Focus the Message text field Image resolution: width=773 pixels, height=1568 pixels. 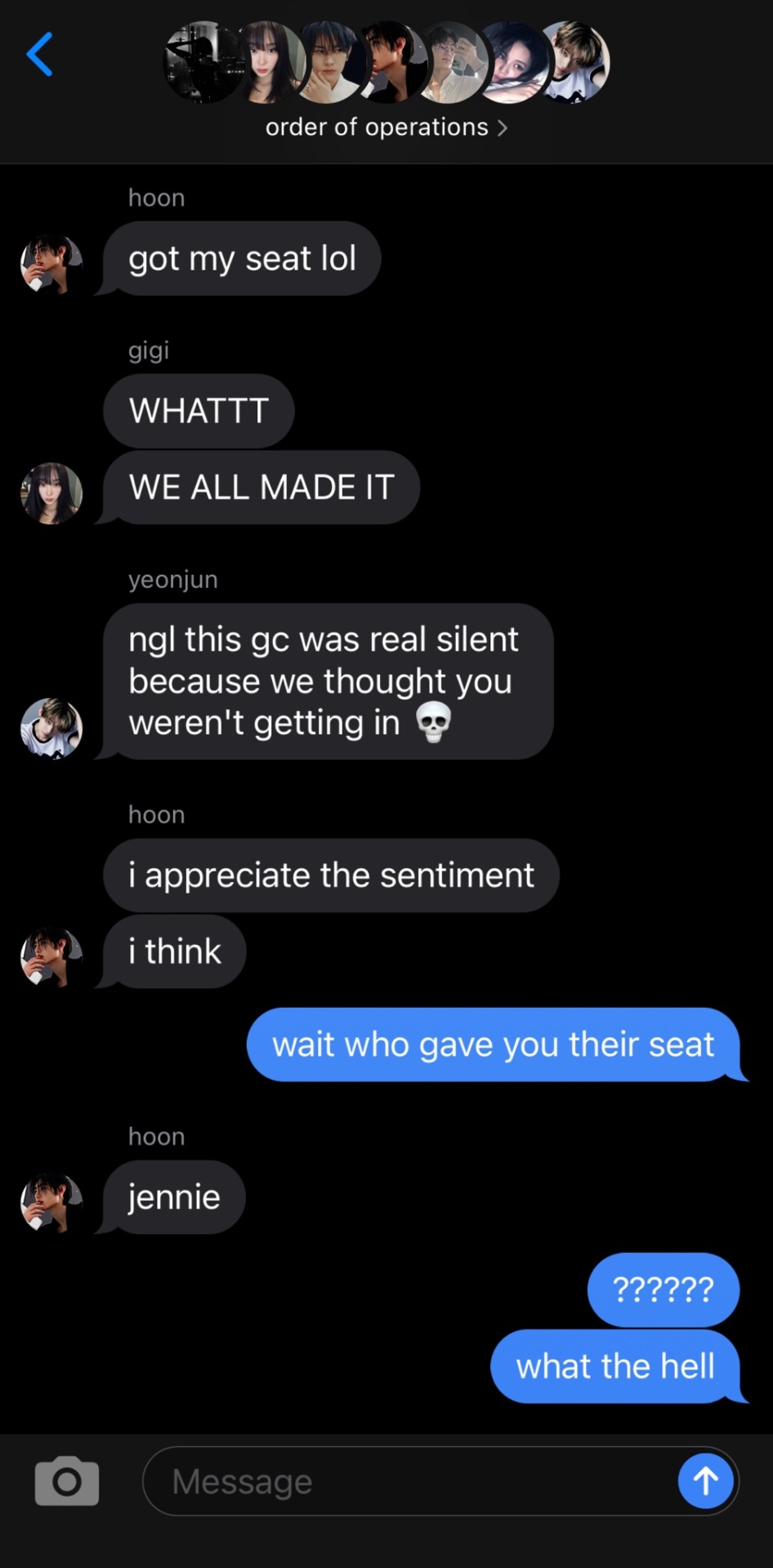click(409, 1481)
